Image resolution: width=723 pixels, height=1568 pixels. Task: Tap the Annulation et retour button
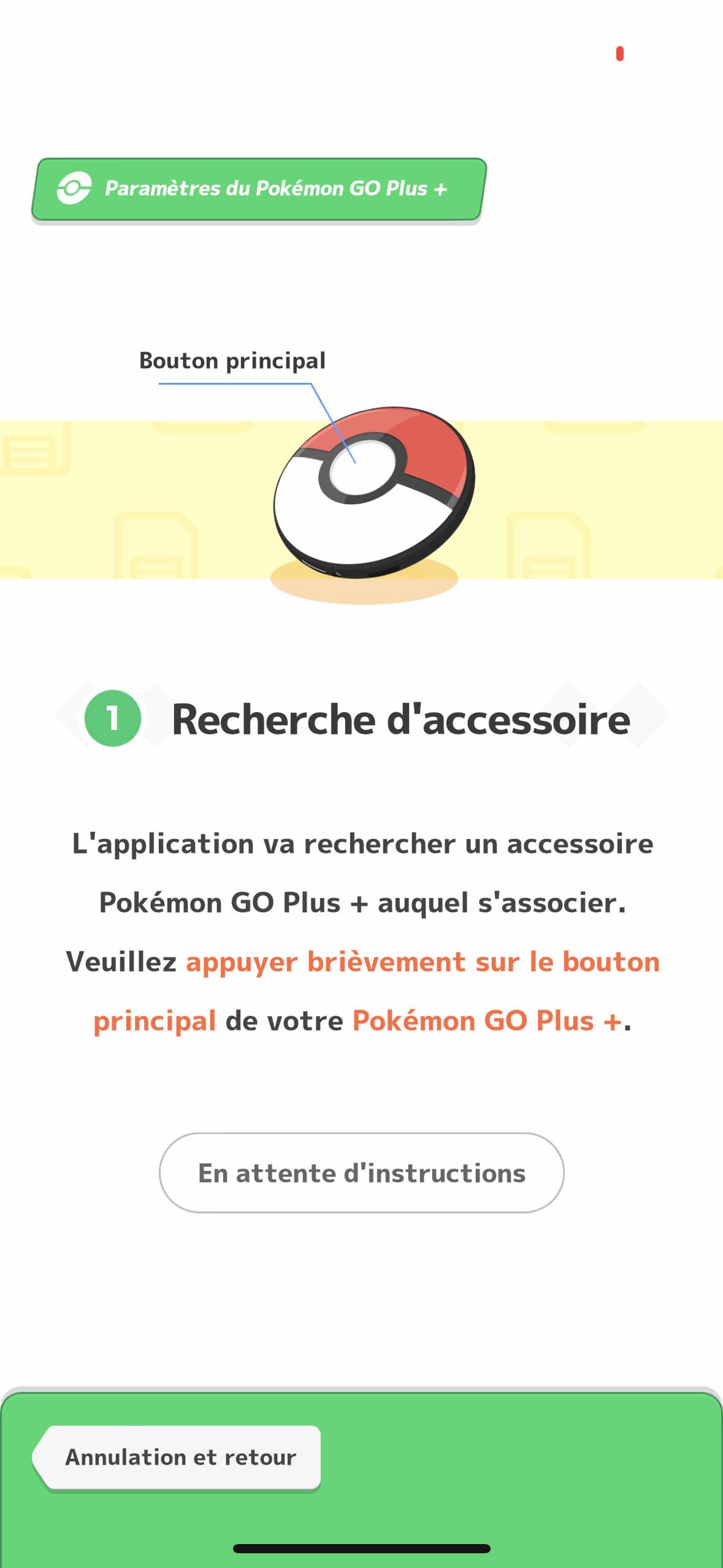[177, 1458]
